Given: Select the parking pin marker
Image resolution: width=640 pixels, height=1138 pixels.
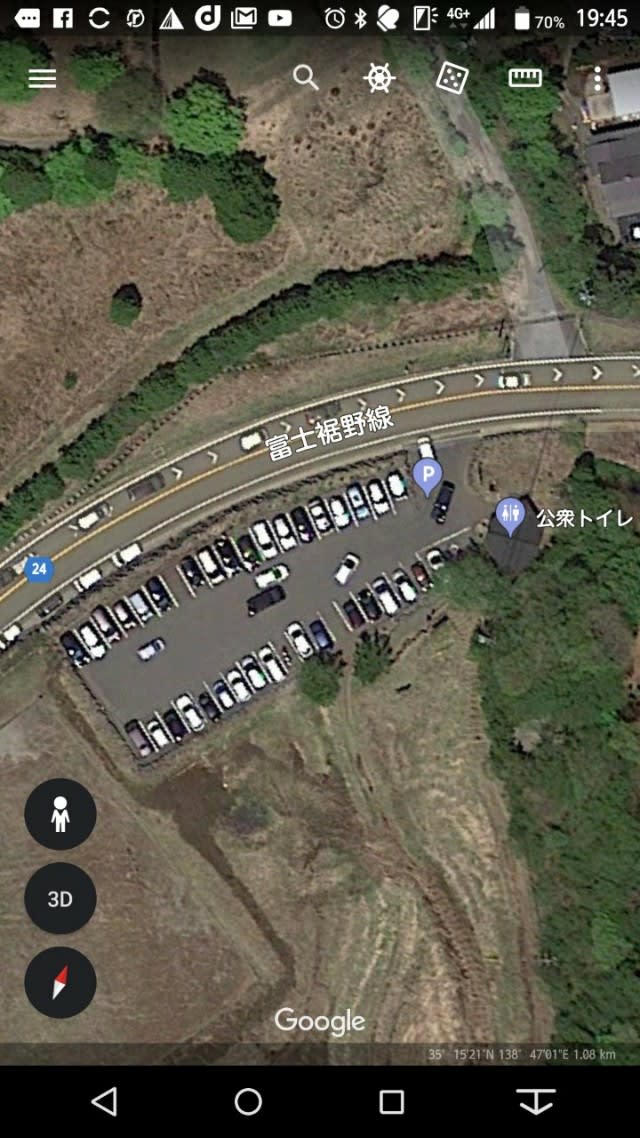Looking at the screenshot, I should [x=427, y=476].
